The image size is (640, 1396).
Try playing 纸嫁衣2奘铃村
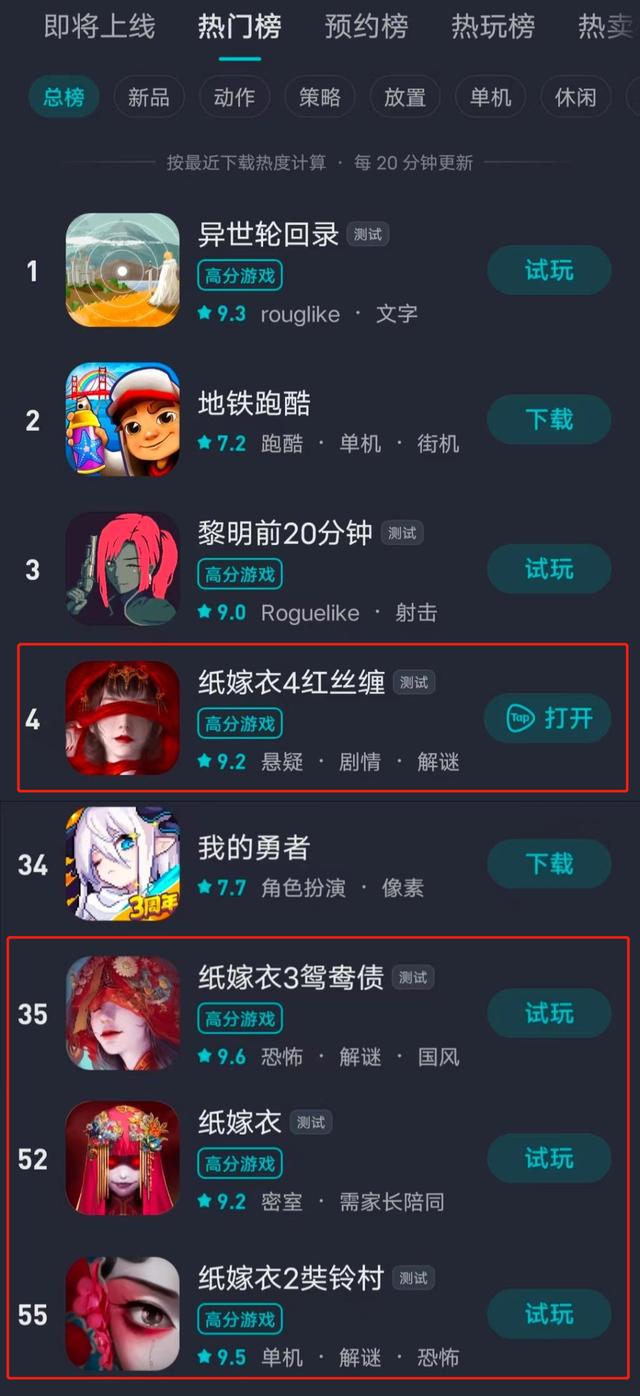pyautogui.click(x=549, y=1313)
